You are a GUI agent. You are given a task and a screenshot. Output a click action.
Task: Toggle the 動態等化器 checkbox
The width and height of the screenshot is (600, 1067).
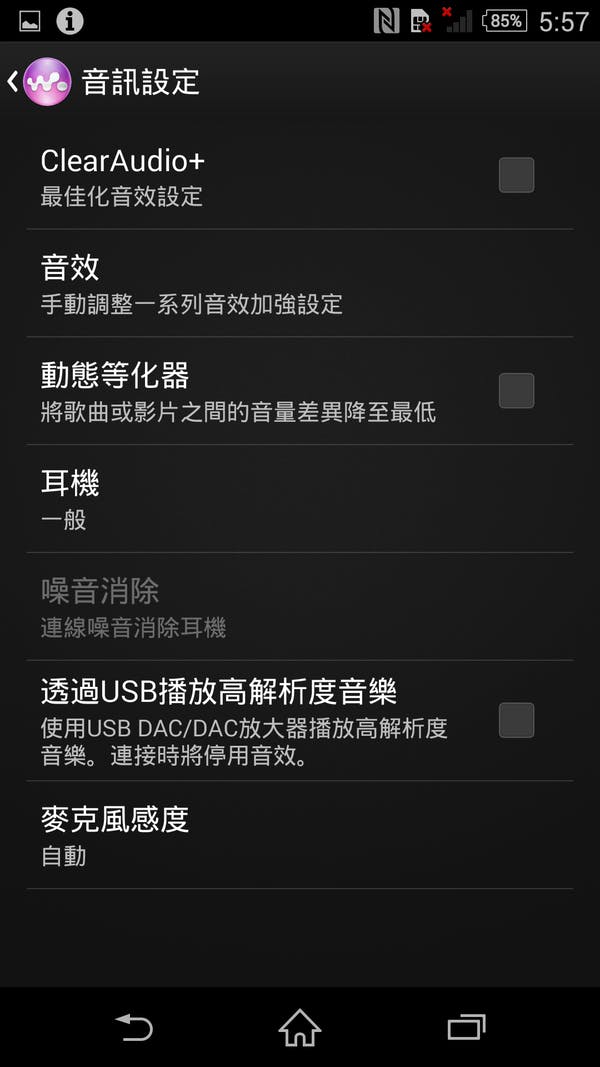(516, 390)
